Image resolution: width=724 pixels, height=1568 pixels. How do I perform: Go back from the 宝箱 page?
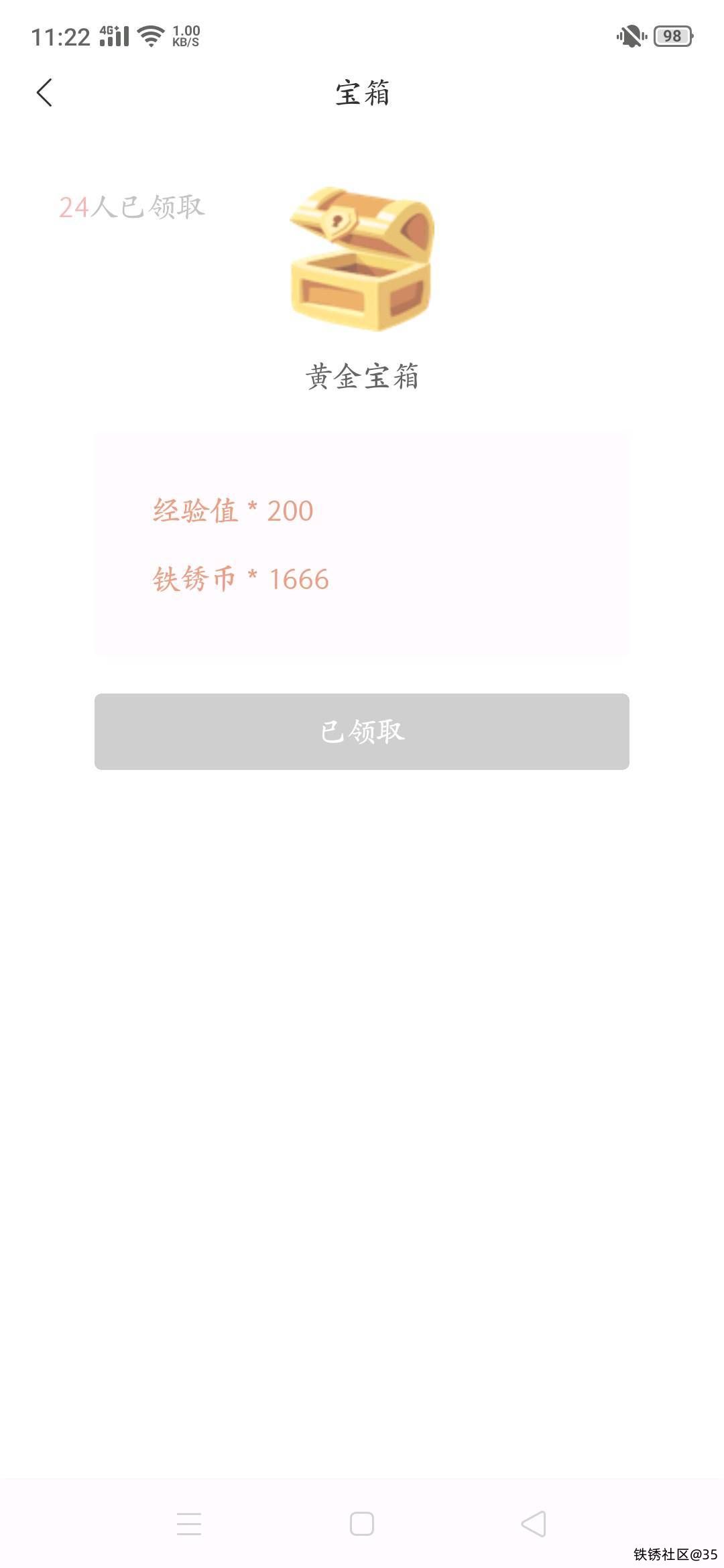[x=44, y=92]
